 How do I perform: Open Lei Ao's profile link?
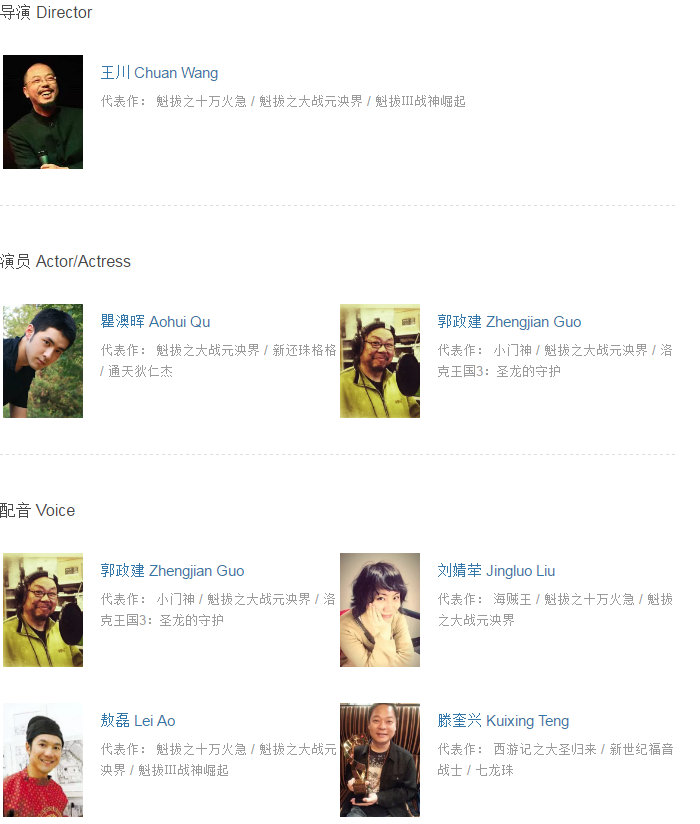138,721
